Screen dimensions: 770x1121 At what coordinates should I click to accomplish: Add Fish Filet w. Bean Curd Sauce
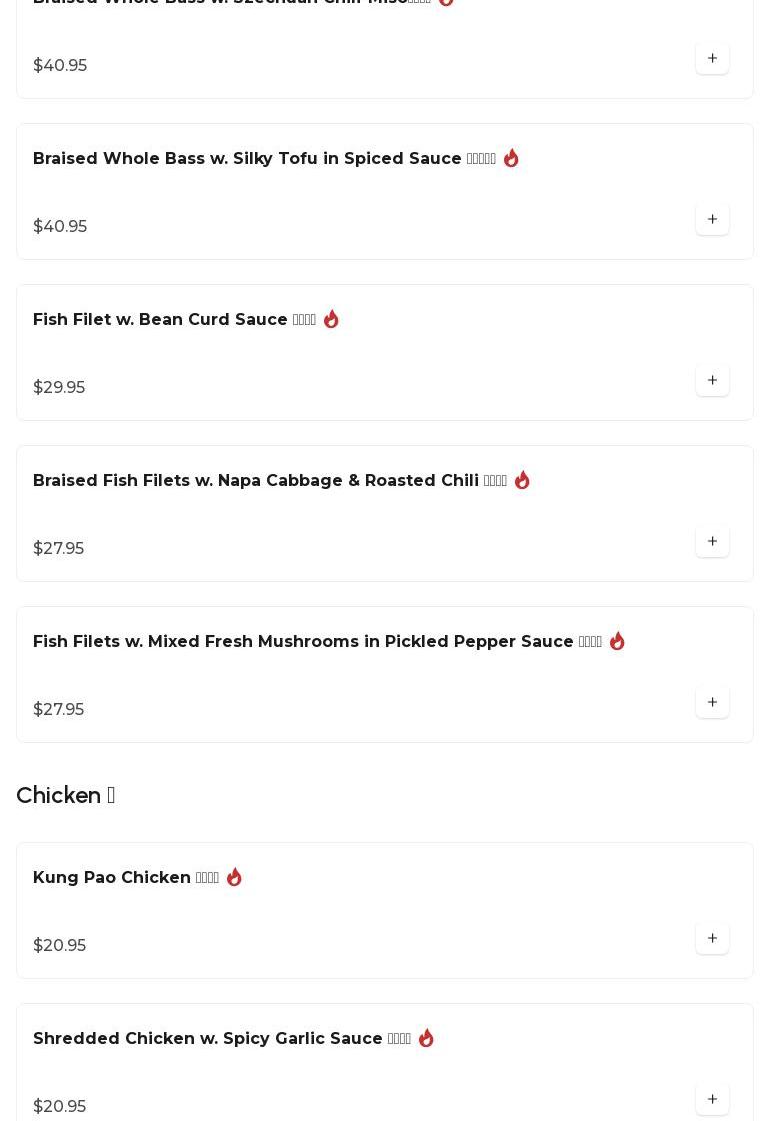(712, 381)
